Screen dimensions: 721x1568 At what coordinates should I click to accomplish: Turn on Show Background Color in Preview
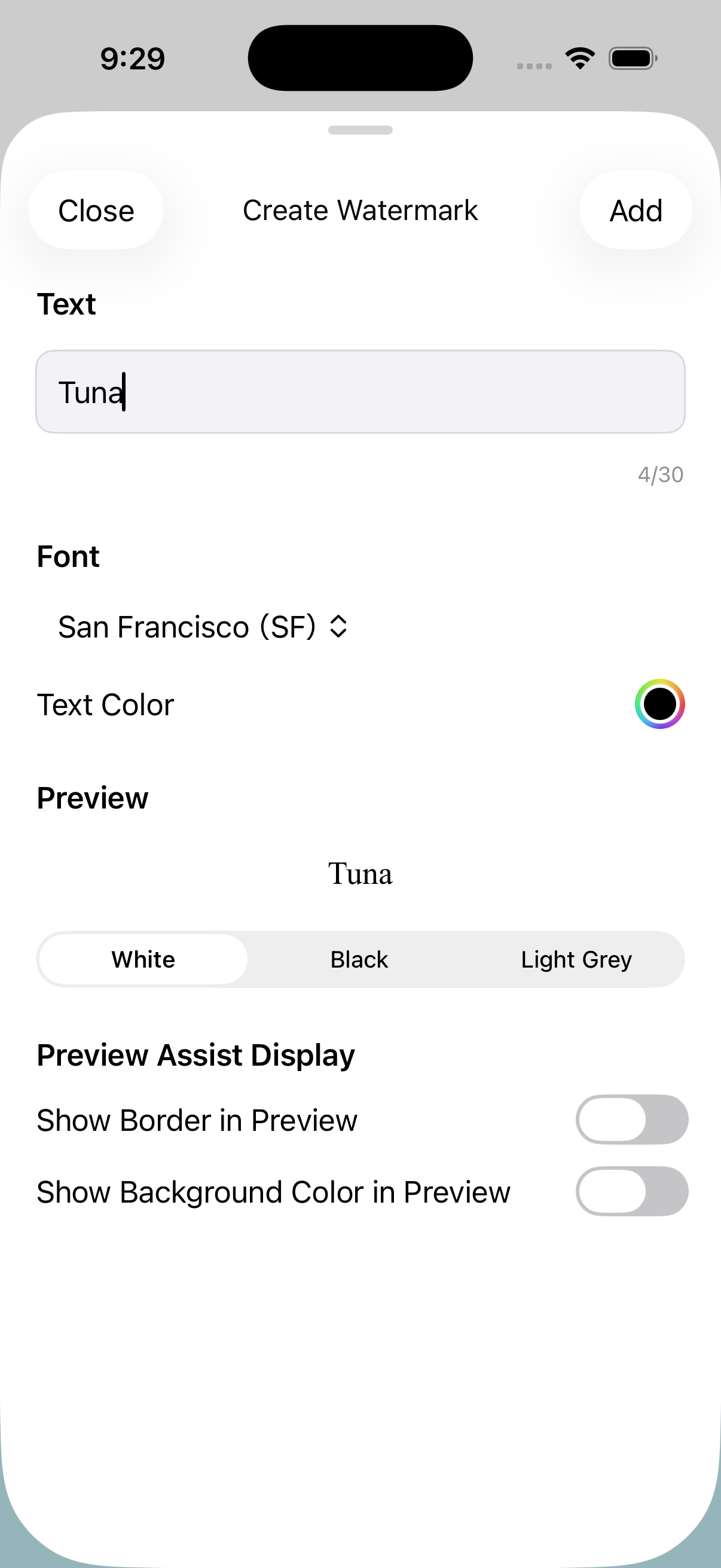click(x=631, y=1191)
